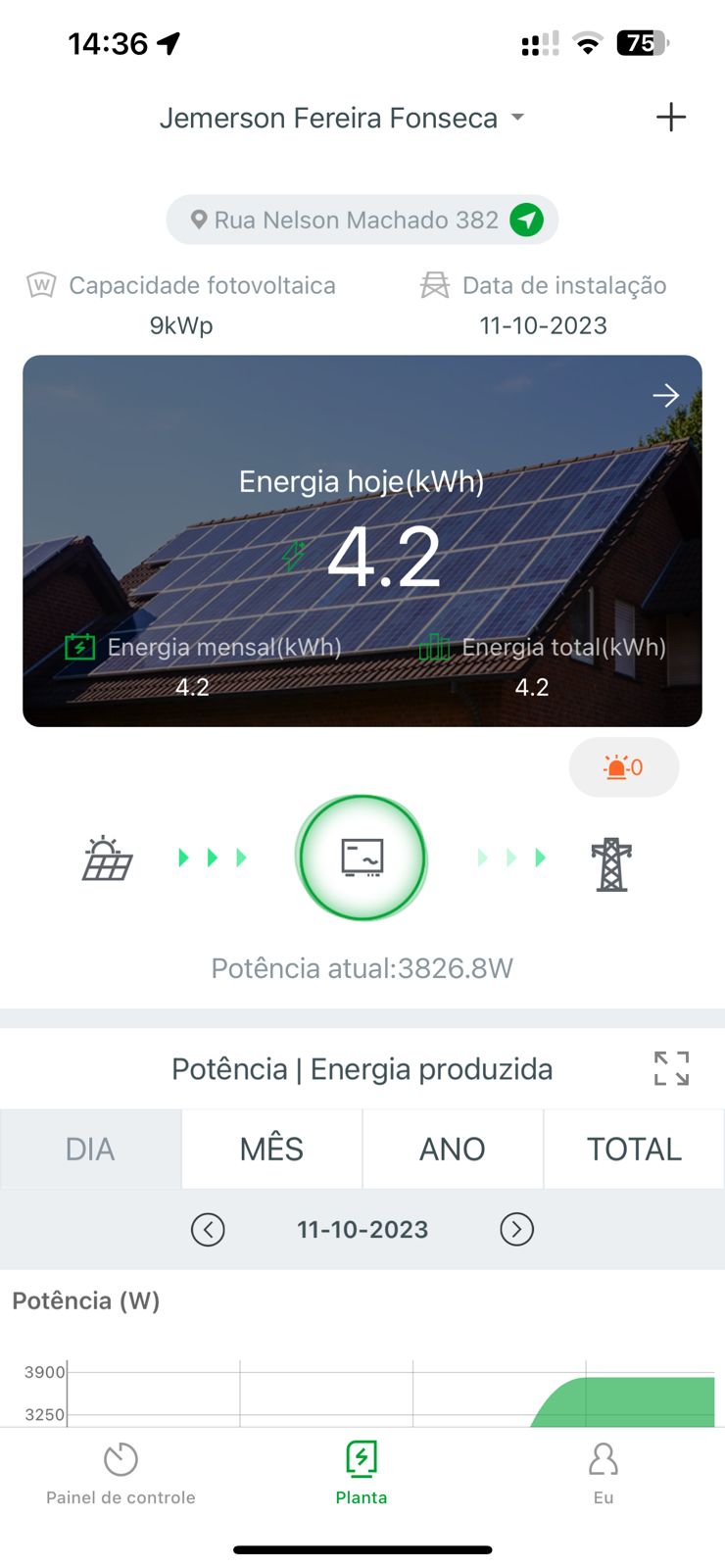
Task: Open the alarm count badge
Action: point(624,767)
